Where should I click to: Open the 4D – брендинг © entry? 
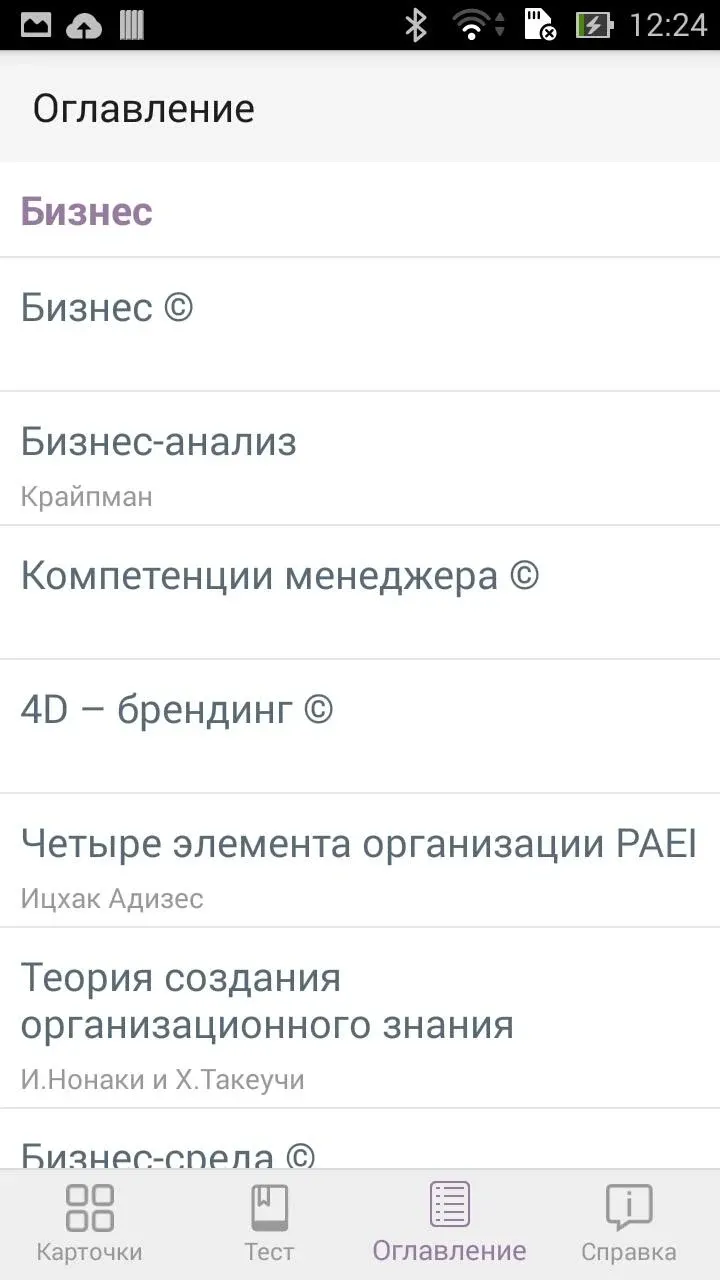[x=360, y=726]
